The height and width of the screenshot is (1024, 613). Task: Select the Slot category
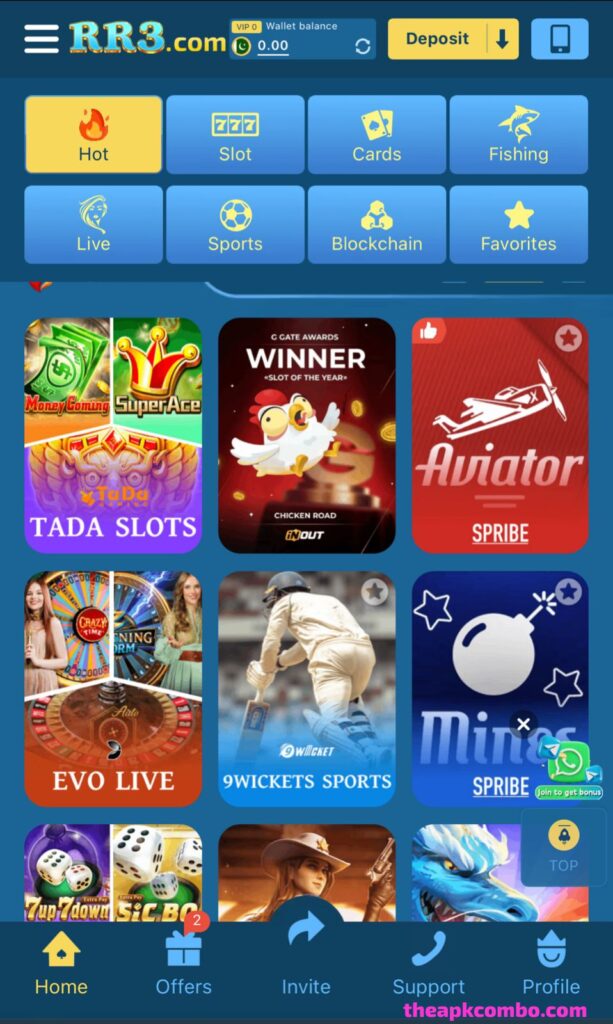click(235, 135)
